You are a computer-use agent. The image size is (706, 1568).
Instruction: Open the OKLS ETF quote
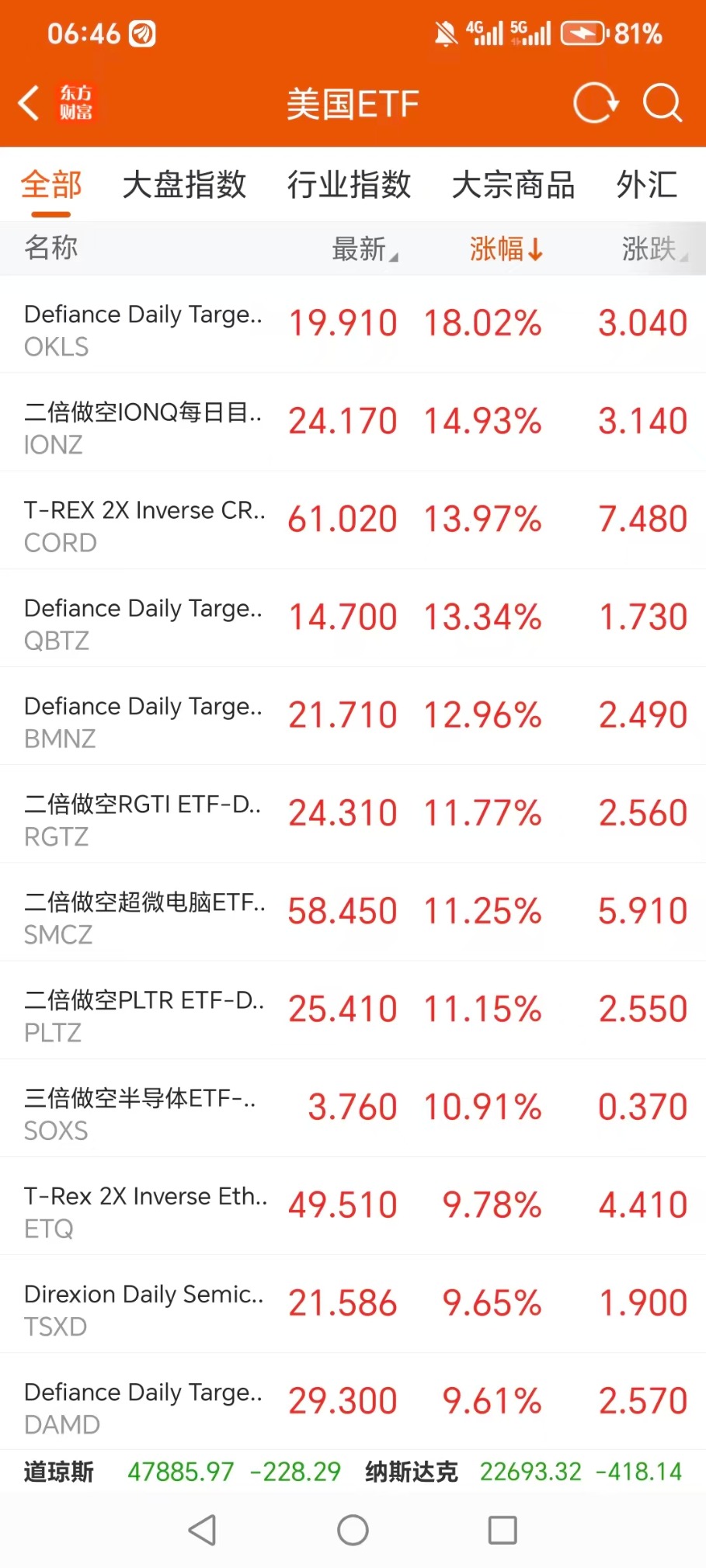click(353, 325)
